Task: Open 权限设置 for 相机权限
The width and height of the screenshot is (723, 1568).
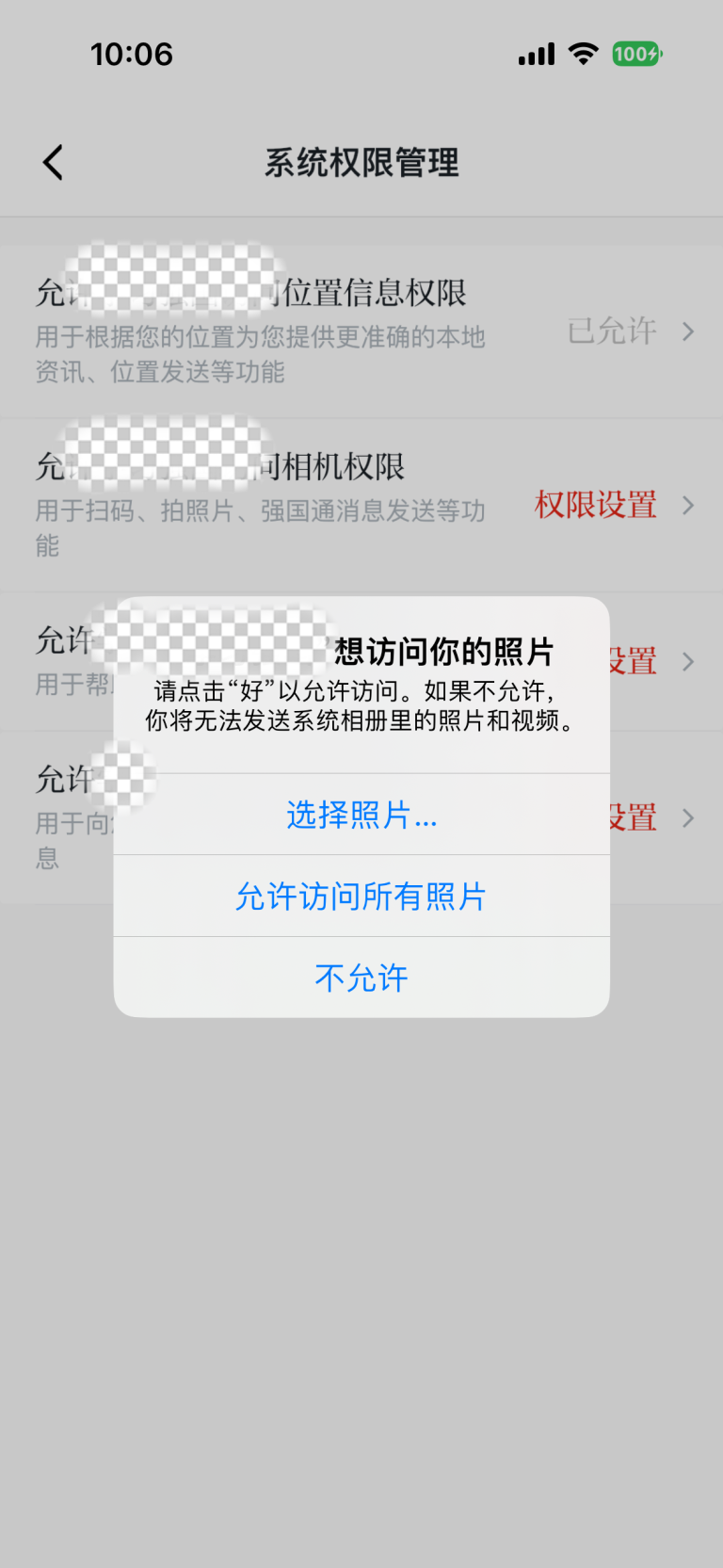Action: [x=596, y=505]
